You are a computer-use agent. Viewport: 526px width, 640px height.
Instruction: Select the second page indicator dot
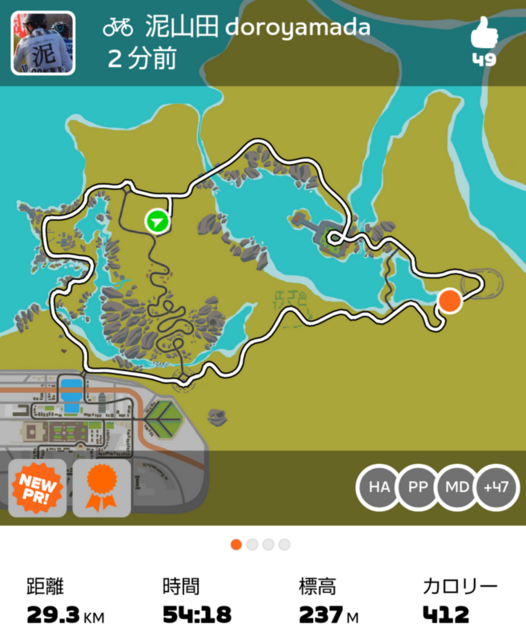click(252, 544)
